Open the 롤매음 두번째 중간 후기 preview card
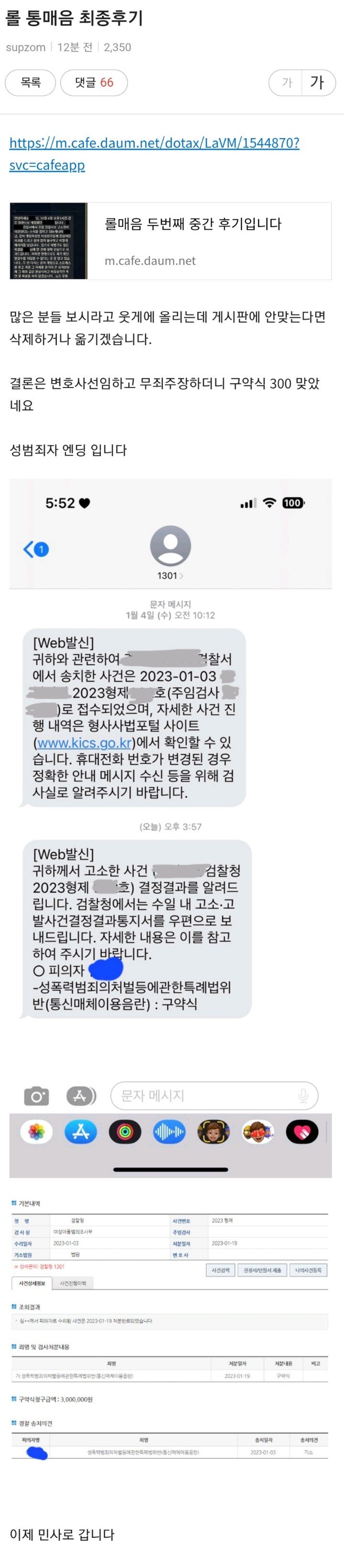 (x=171, y=241)
